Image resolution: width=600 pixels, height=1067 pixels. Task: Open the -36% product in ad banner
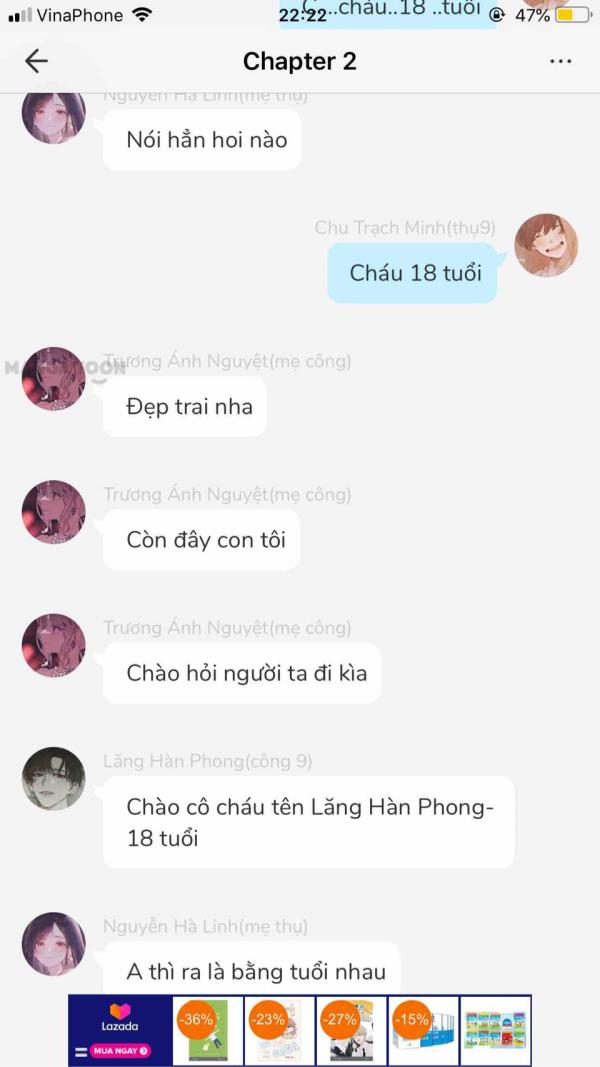(208, 1031)
